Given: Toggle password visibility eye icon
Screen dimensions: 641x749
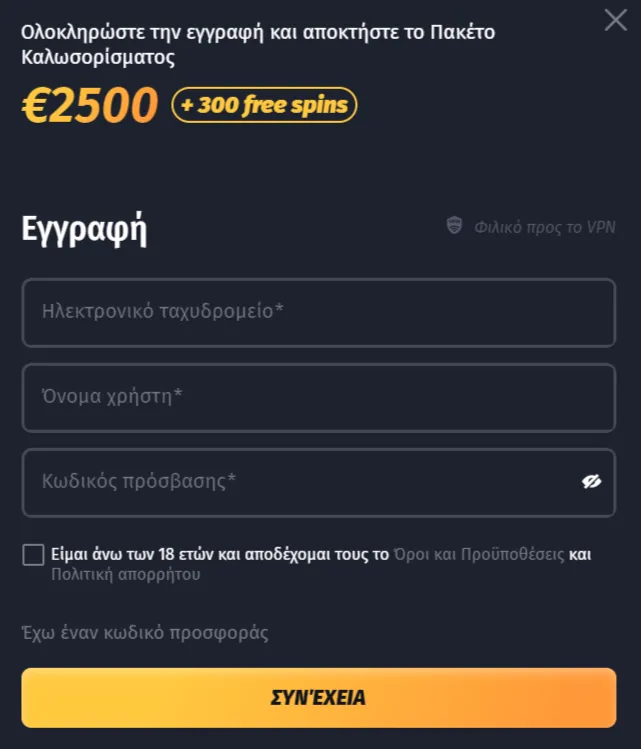Looking at the screenshot, I should point(591,482).
